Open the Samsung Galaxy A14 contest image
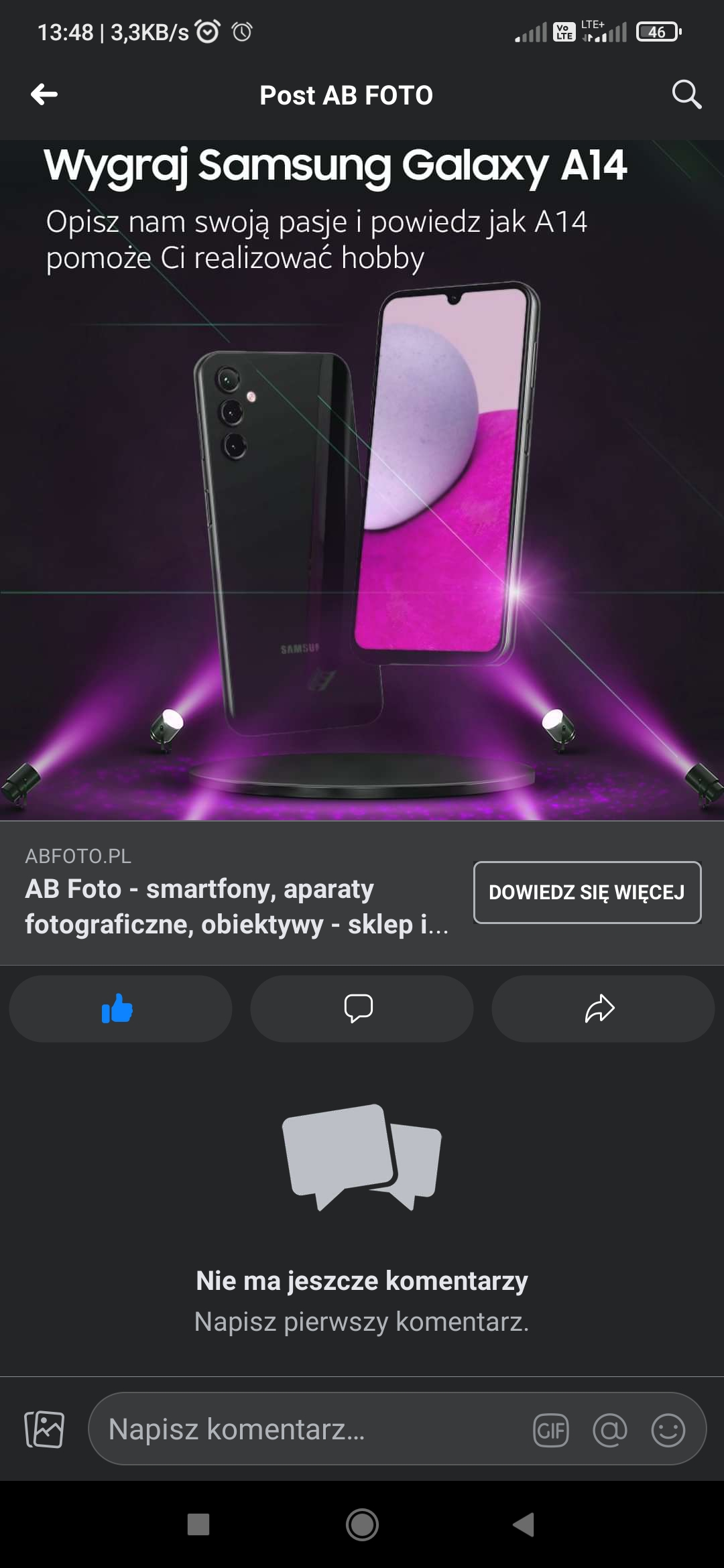 [362, 479]
